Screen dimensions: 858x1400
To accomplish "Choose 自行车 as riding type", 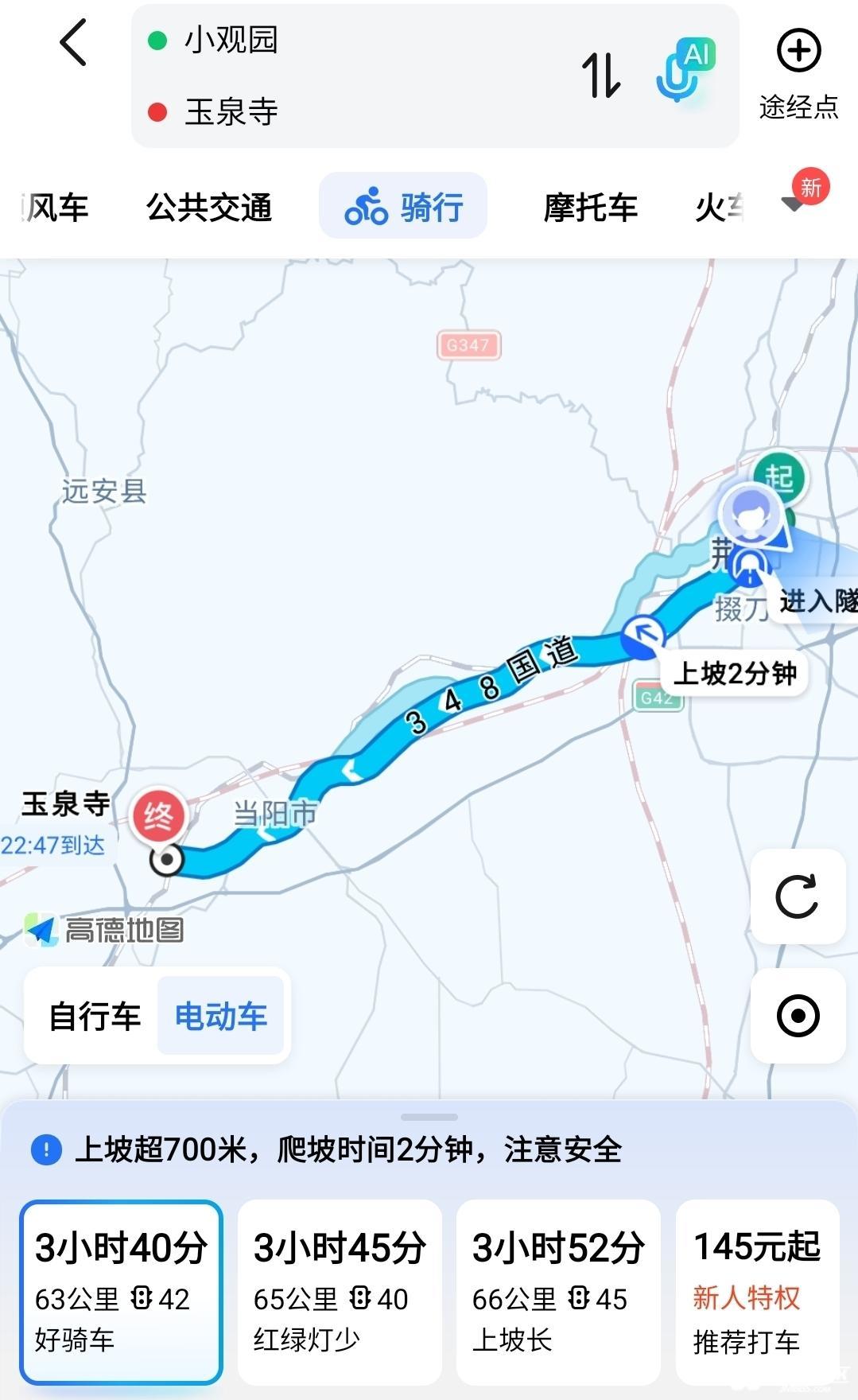I will tap(95, 1016).
